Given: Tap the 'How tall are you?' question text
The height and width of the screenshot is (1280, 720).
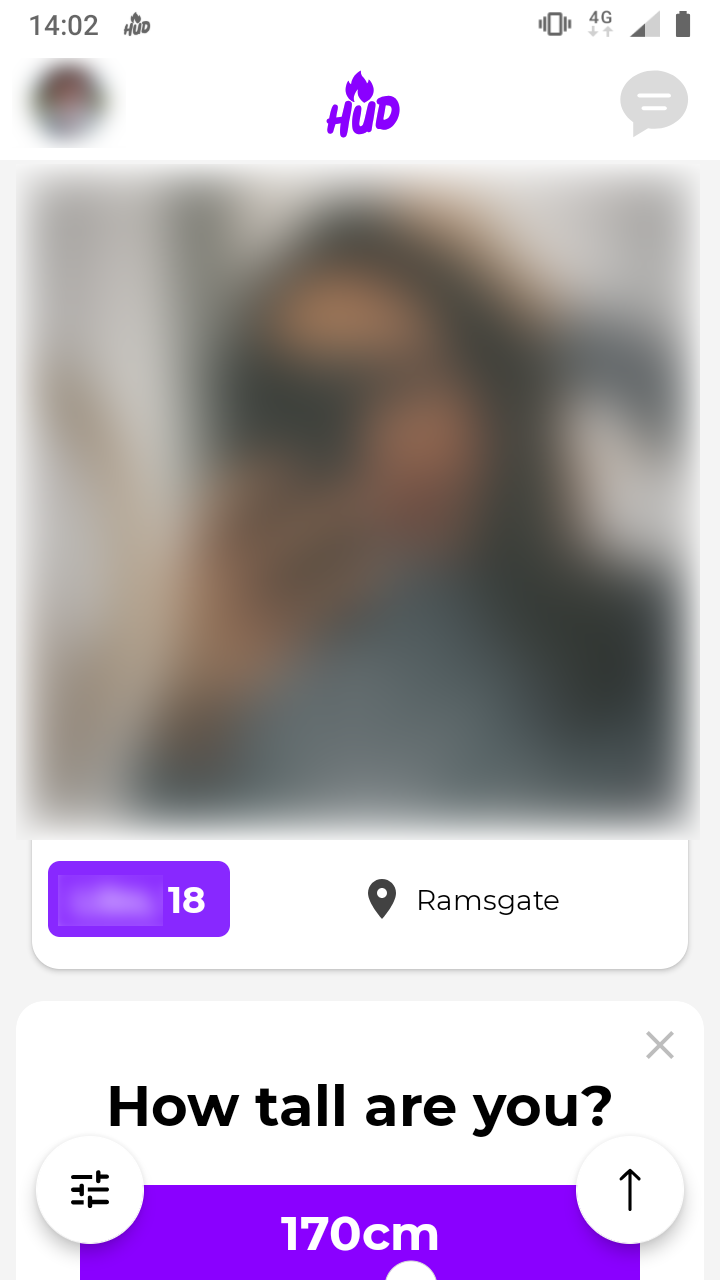Looking at the screenshot, I should pyautogui.click(x=359, y=1105).
